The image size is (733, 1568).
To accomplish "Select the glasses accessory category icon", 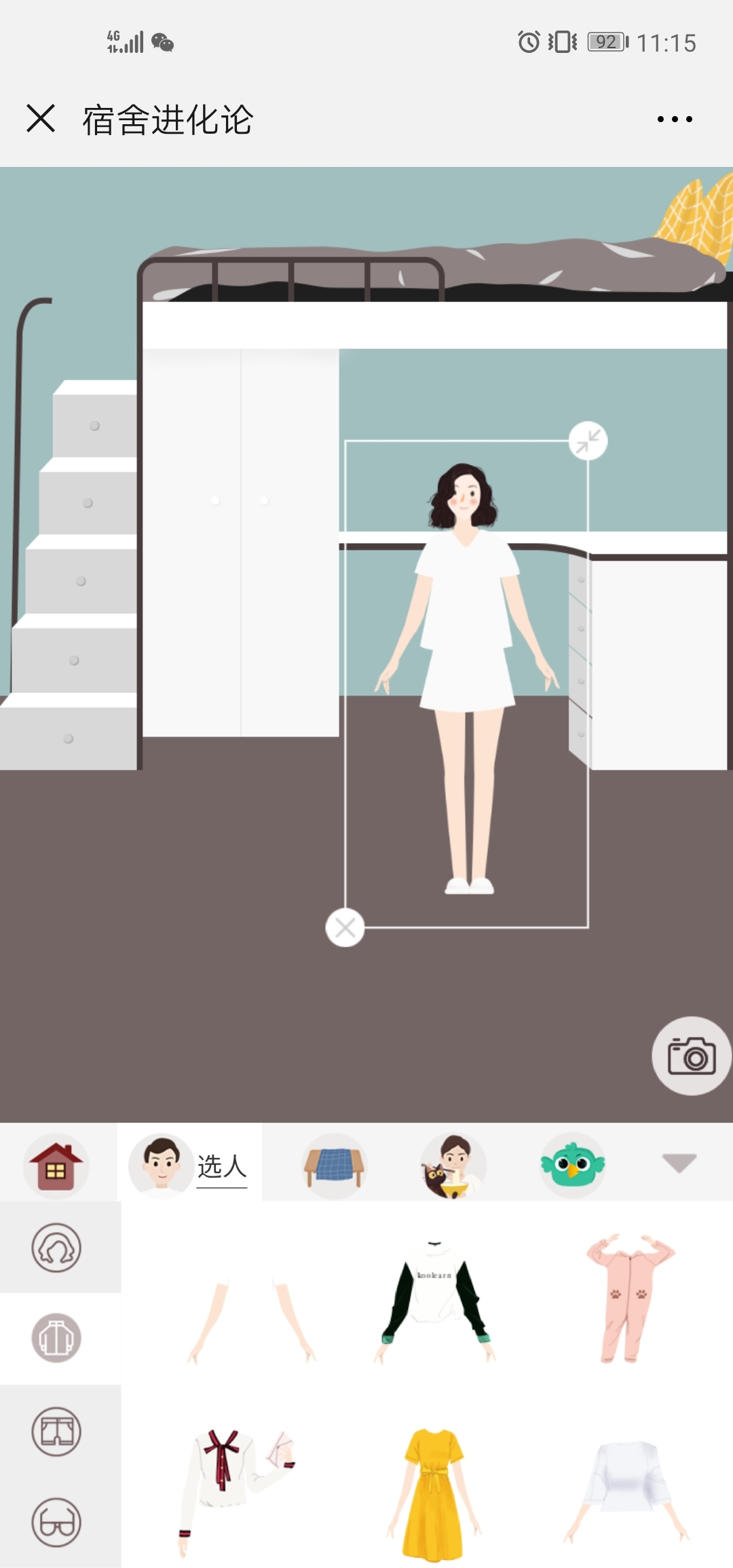I will click(x=56, y=1522).
